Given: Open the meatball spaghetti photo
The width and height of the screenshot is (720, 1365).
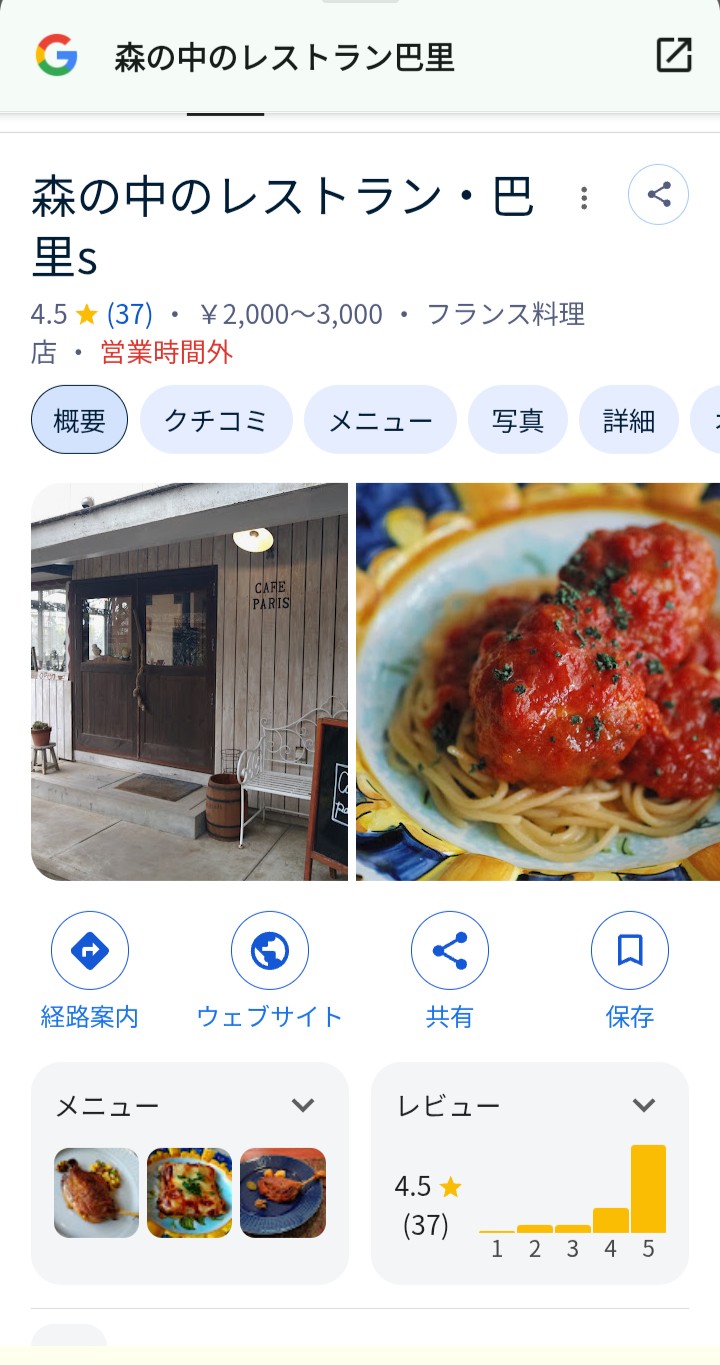Looking at the screenshot, I should tap(538, 681).
